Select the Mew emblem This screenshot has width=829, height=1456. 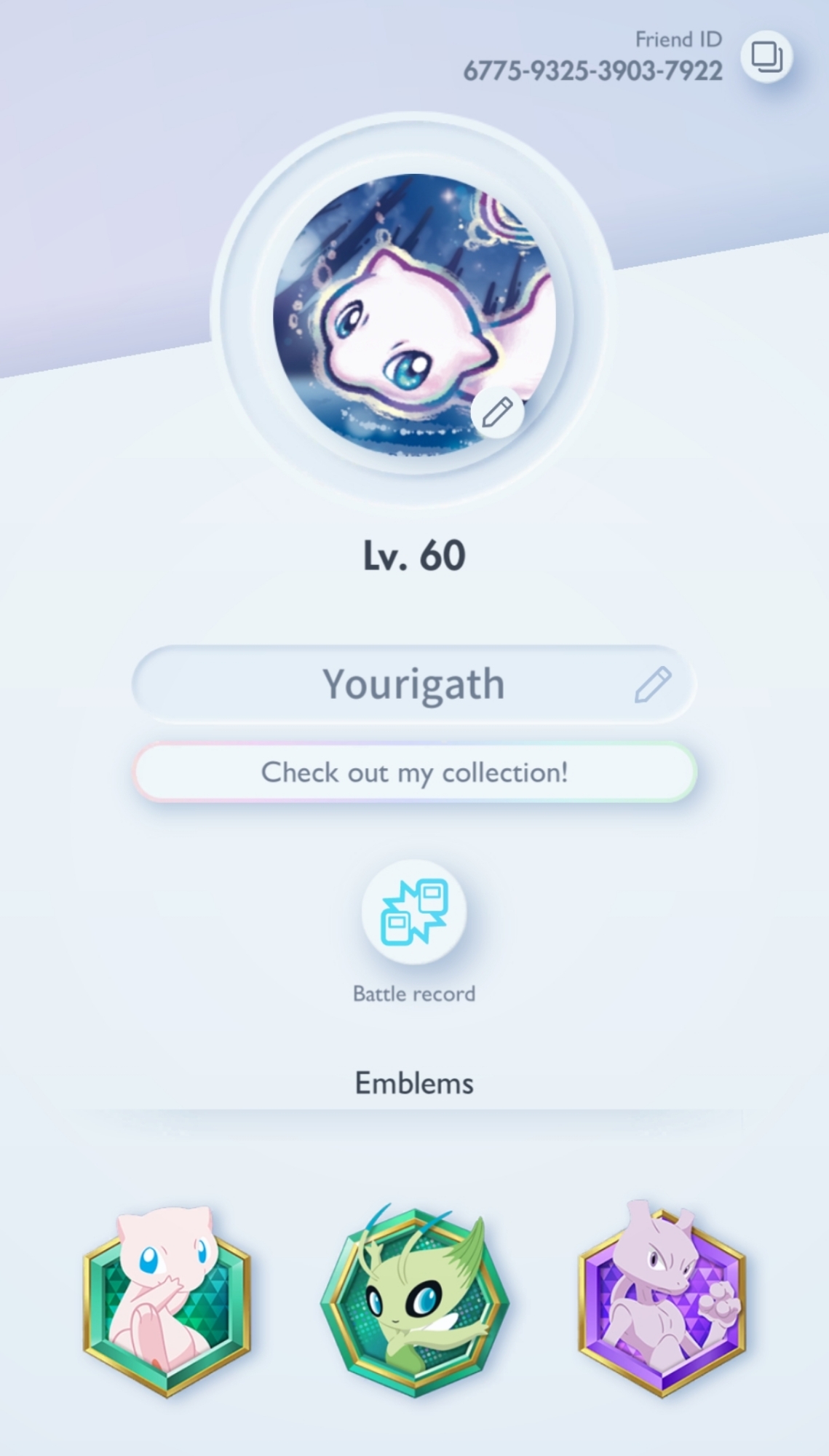[167, 1301]
